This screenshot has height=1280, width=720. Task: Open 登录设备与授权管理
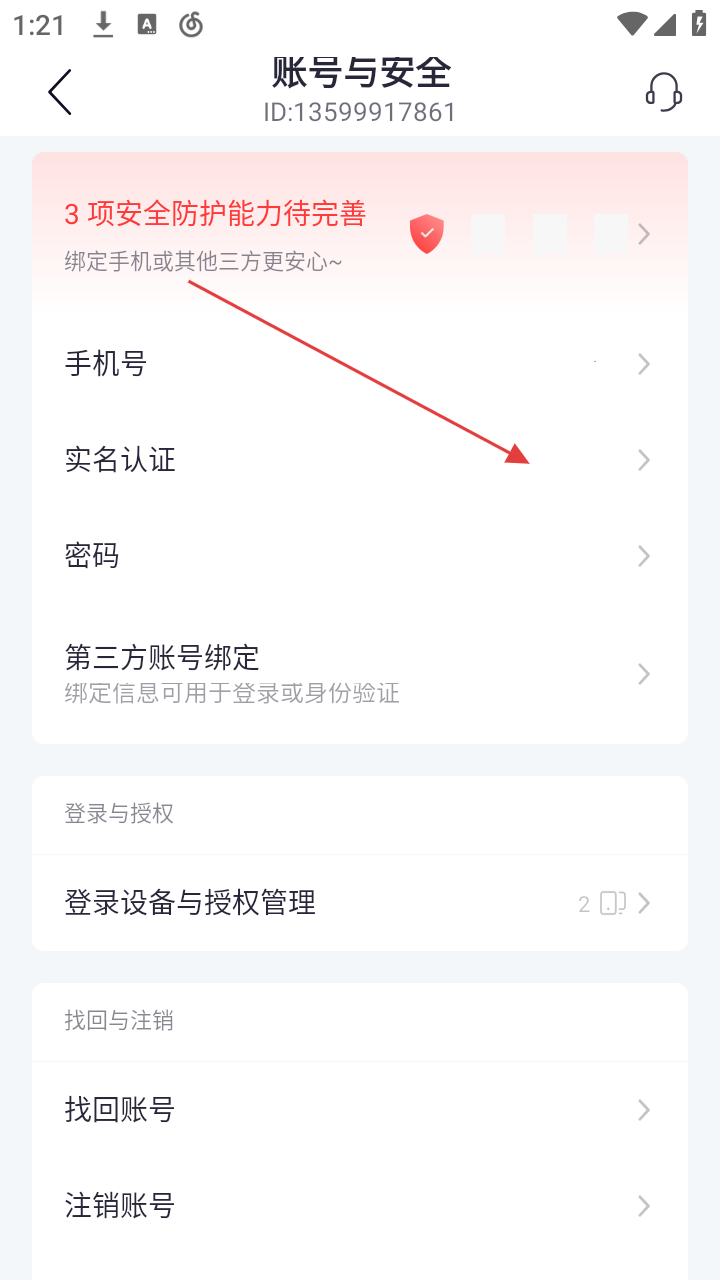[x=360, y=903]
